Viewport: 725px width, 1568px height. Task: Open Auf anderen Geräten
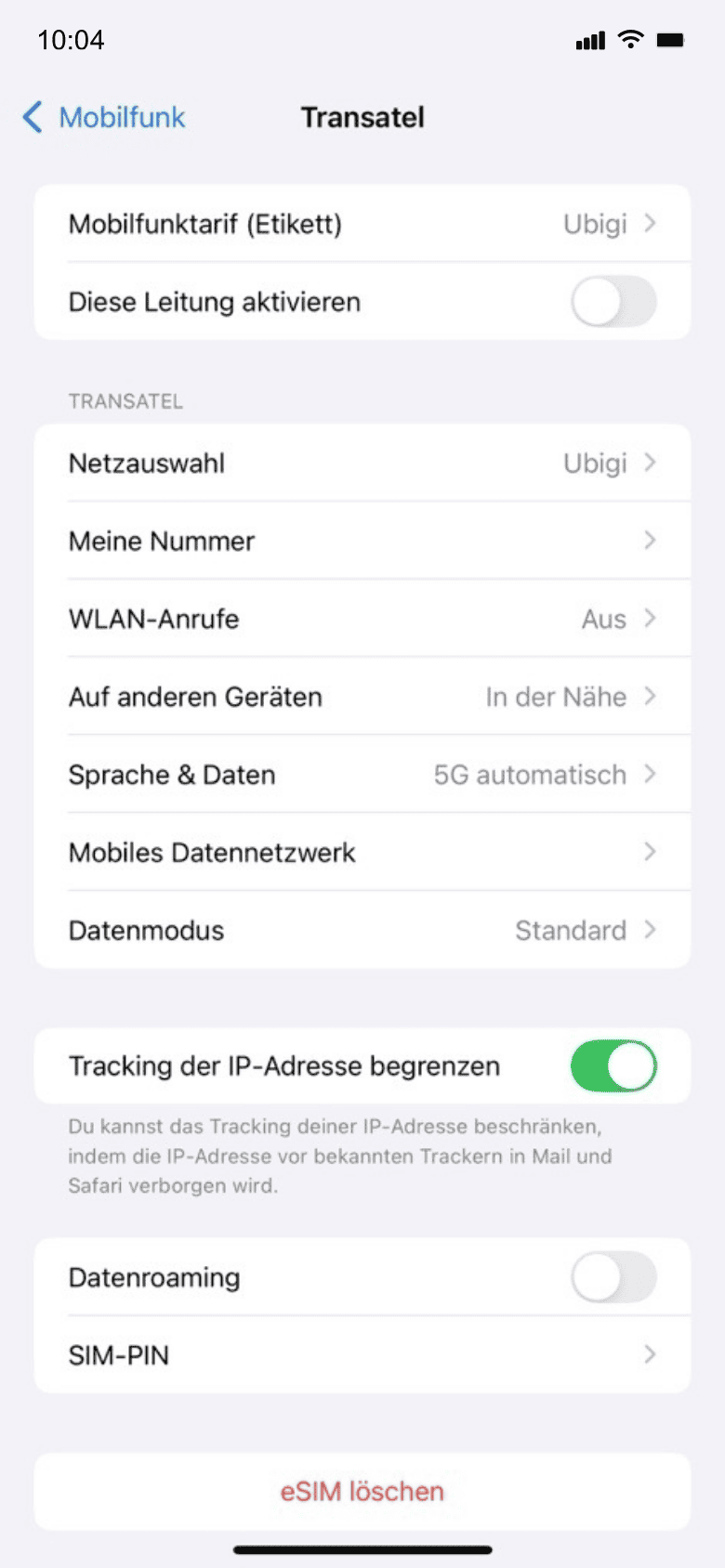click(362, 698)
